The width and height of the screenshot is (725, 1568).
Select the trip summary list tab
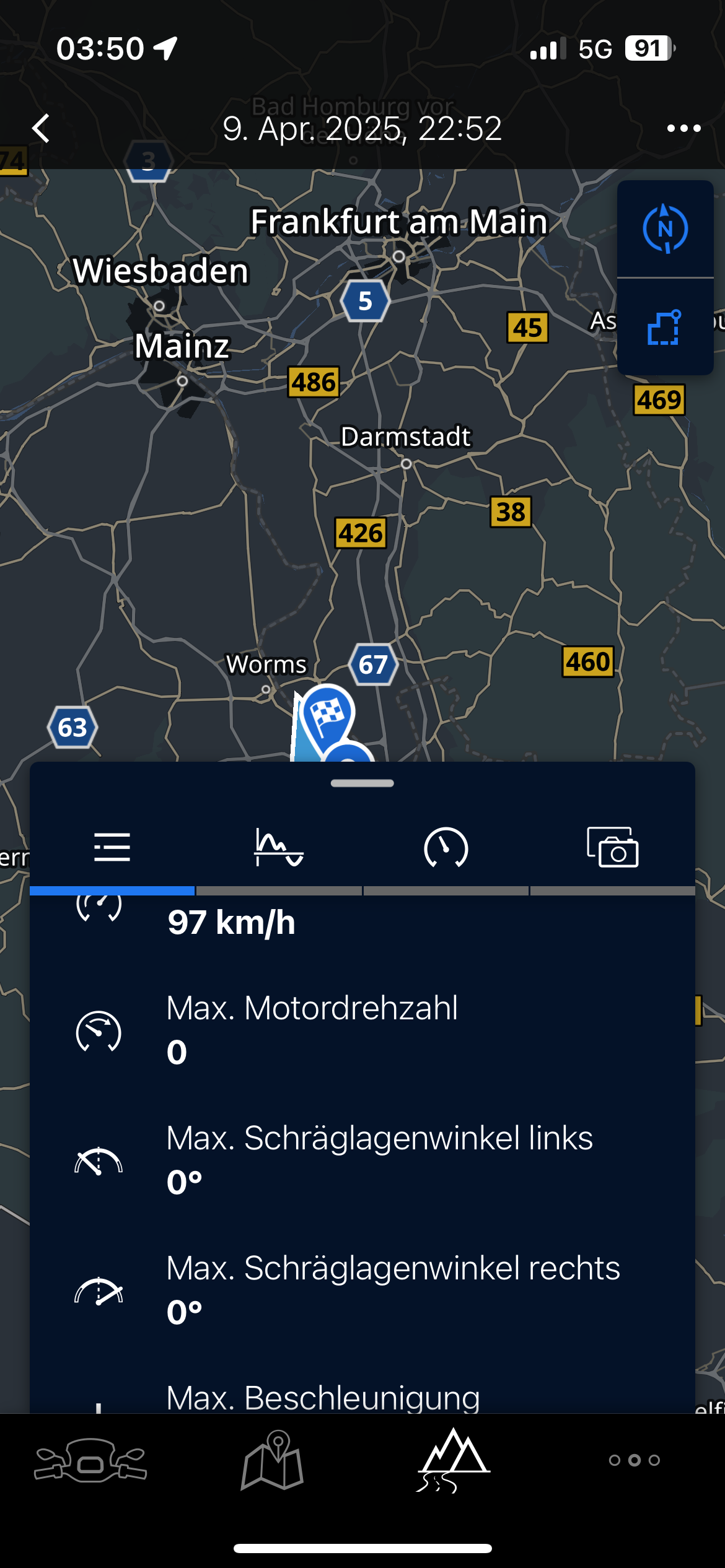tap(112, 847)
